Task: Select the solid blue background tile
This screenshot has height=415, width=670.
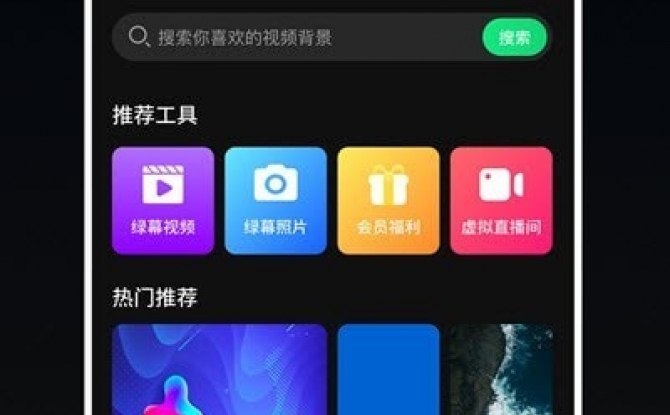Action: 388,368
